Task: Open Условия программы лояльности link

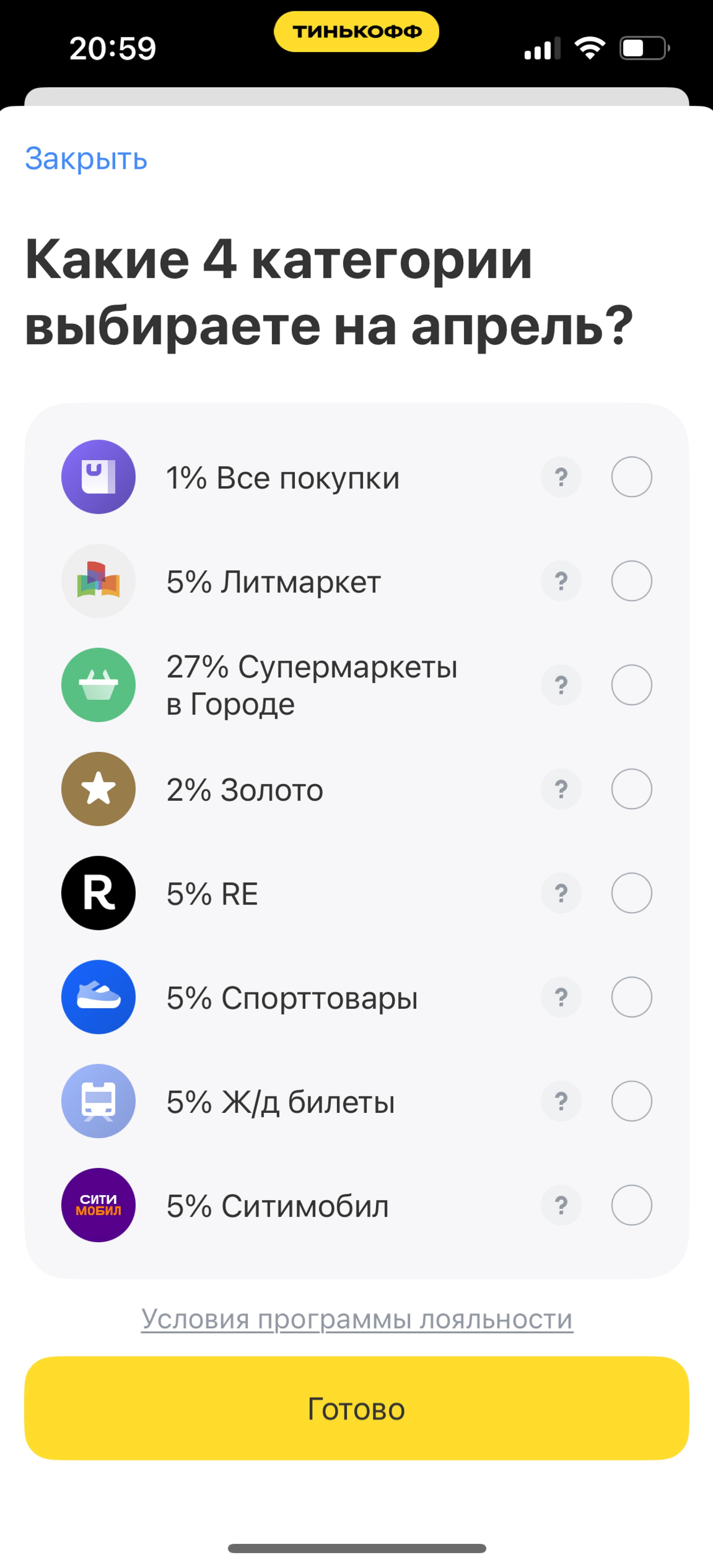Action: (357, 1319)
